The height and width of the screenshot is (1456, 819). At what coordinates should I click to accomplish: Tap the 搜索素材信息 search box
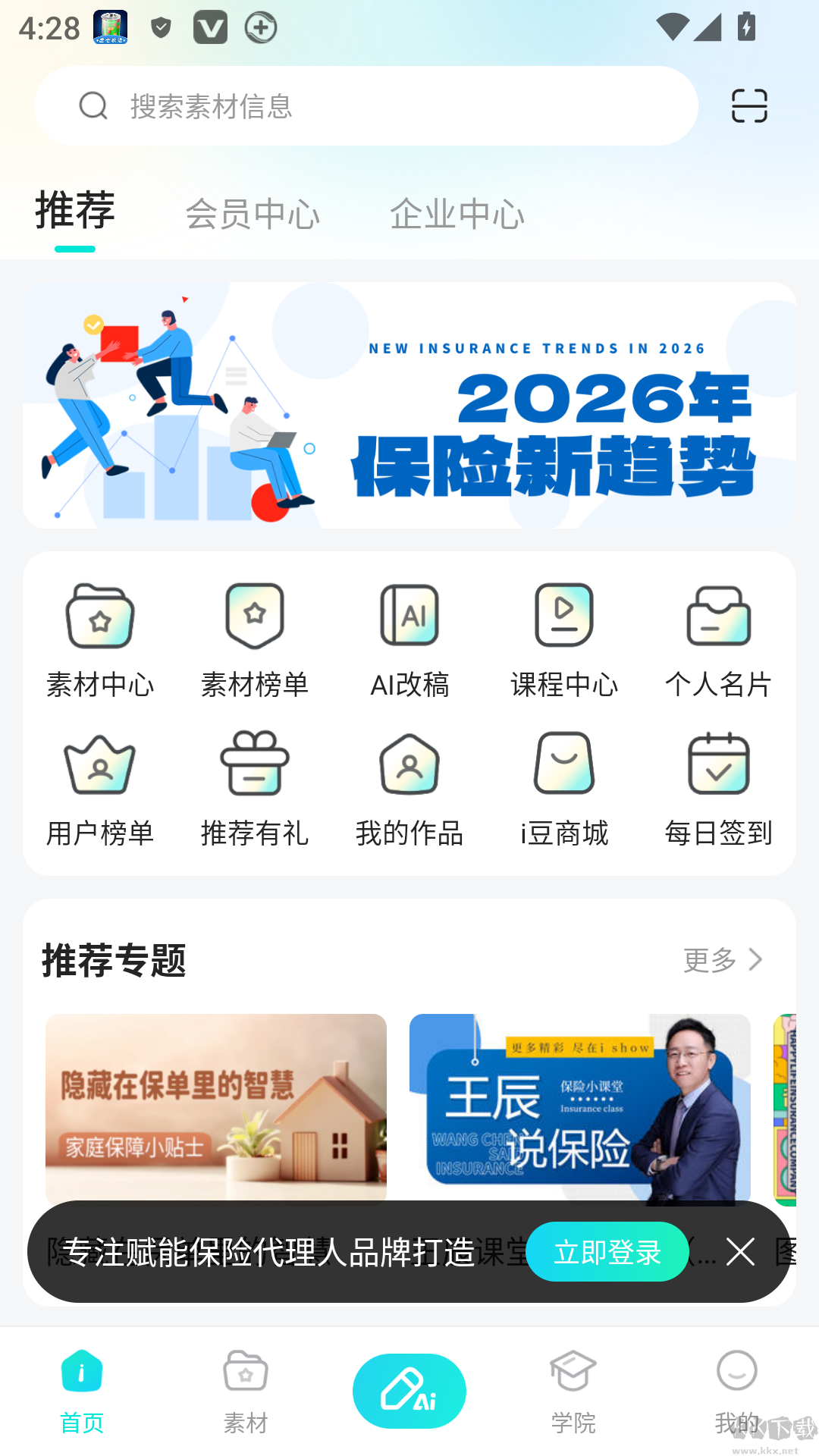tap(364, 106)
